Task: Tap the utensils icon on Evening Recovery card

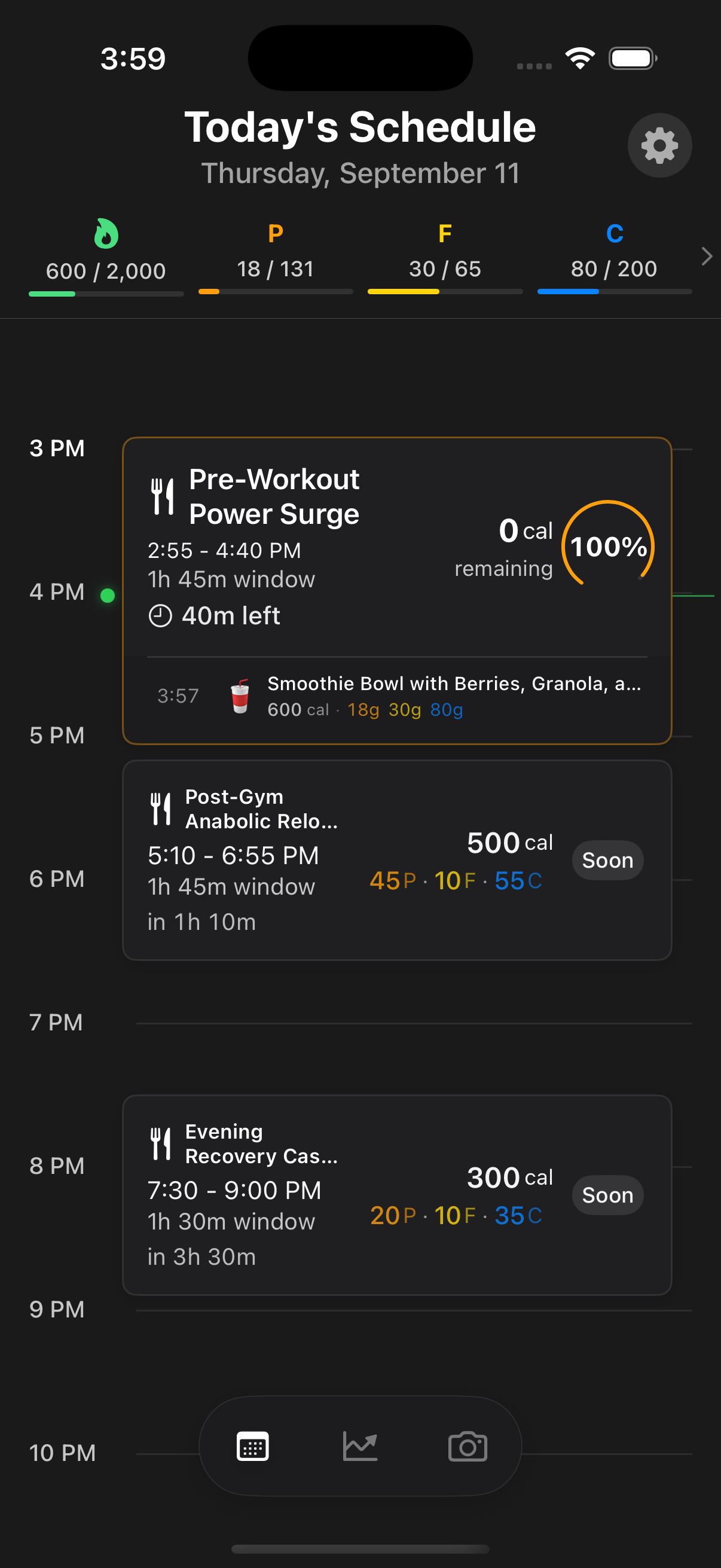Action: pyautogui.click(x=161, y=1143)
